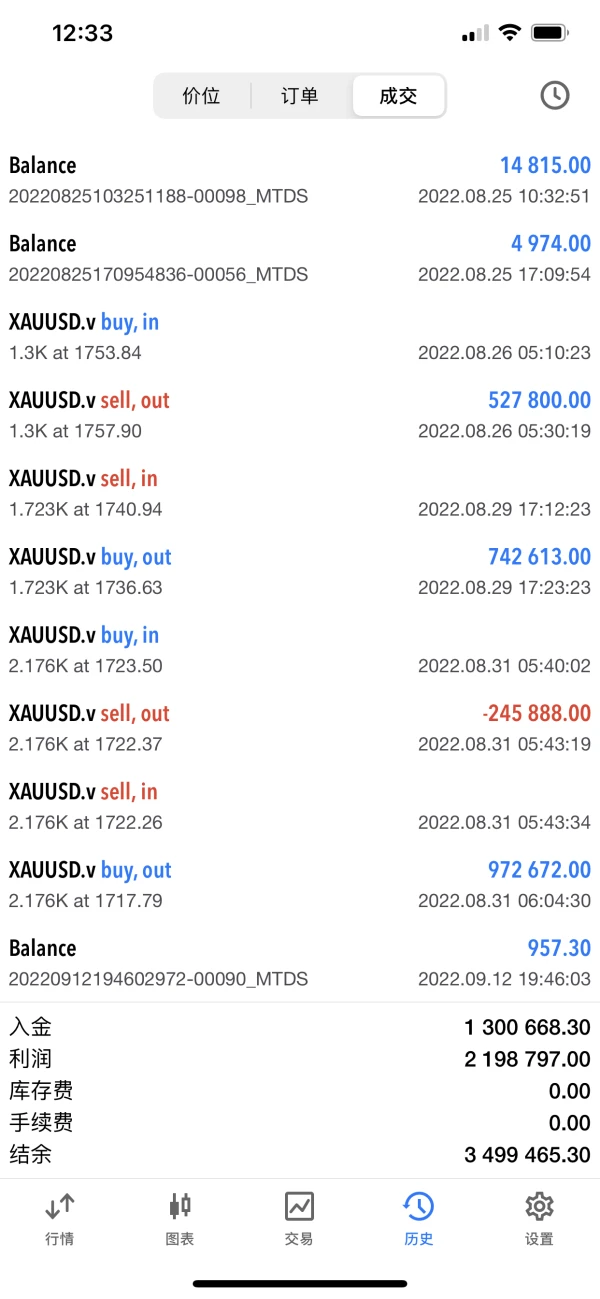Open the 历史 tab
Viewport: 600px width, 1299px height.
tap(419, 1217)
